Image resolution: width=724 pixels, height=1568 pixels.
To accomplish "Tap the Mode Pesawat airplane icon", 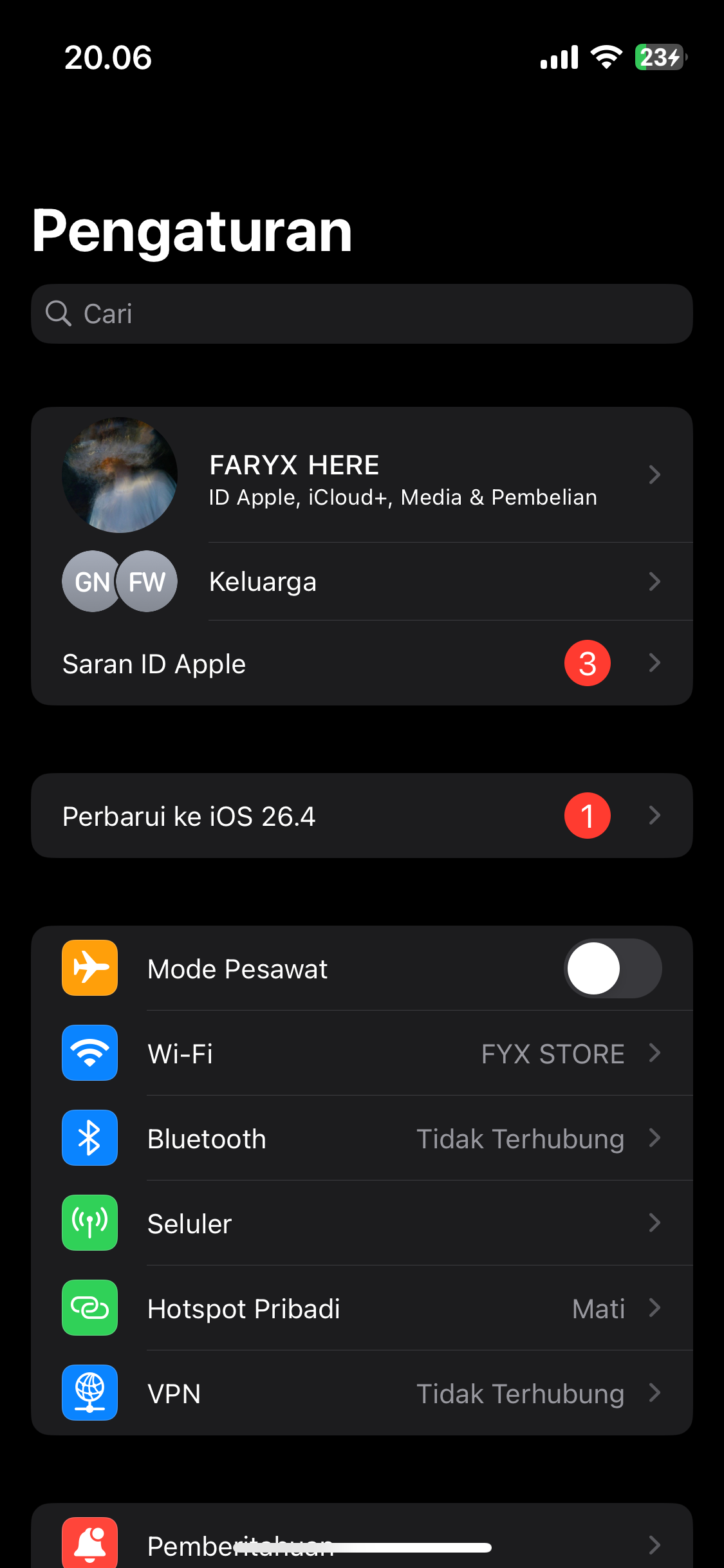I will (x=89, y=967).
